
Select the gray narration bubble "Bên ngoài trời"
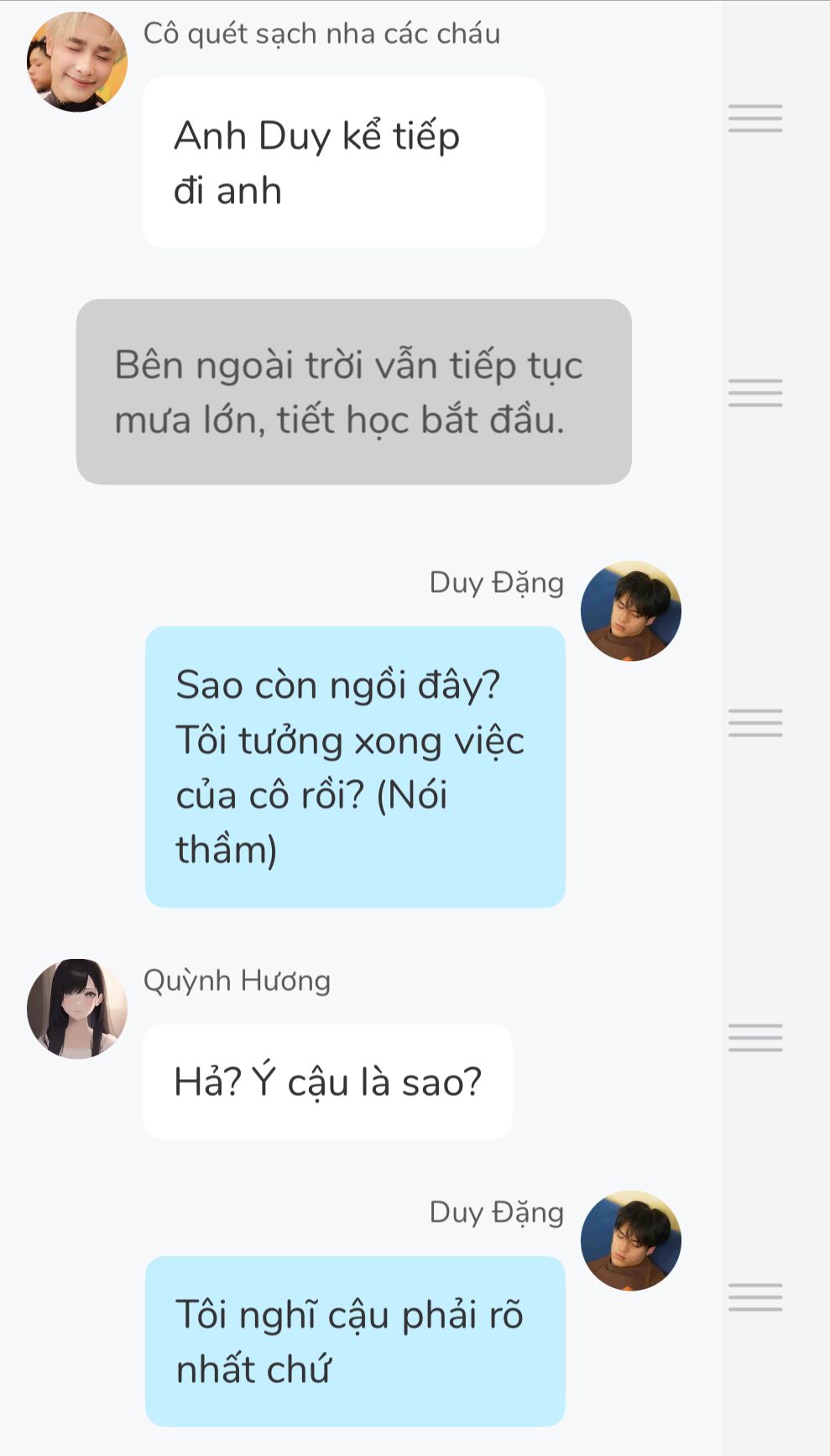(354, 392)
